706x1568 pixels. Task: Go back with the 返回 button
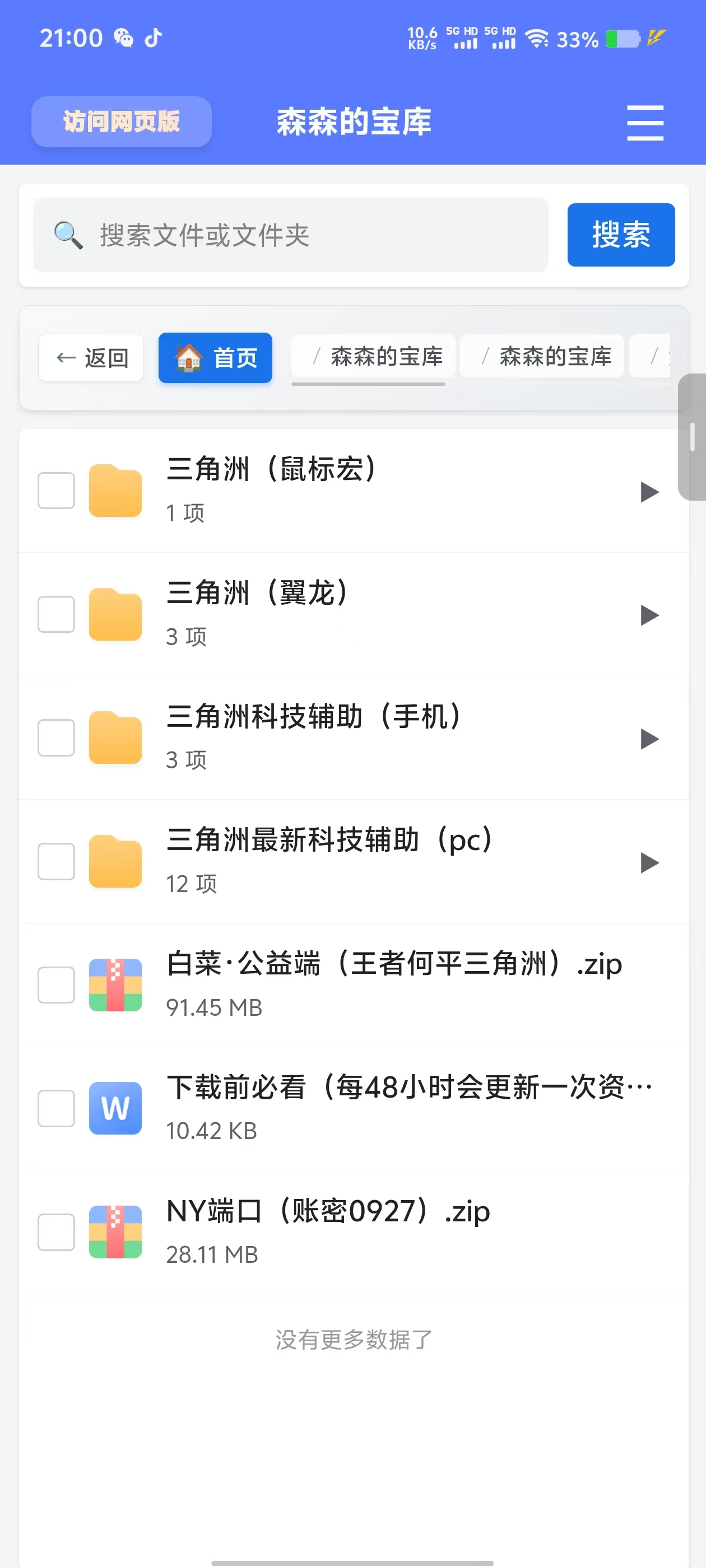[91, 358]
